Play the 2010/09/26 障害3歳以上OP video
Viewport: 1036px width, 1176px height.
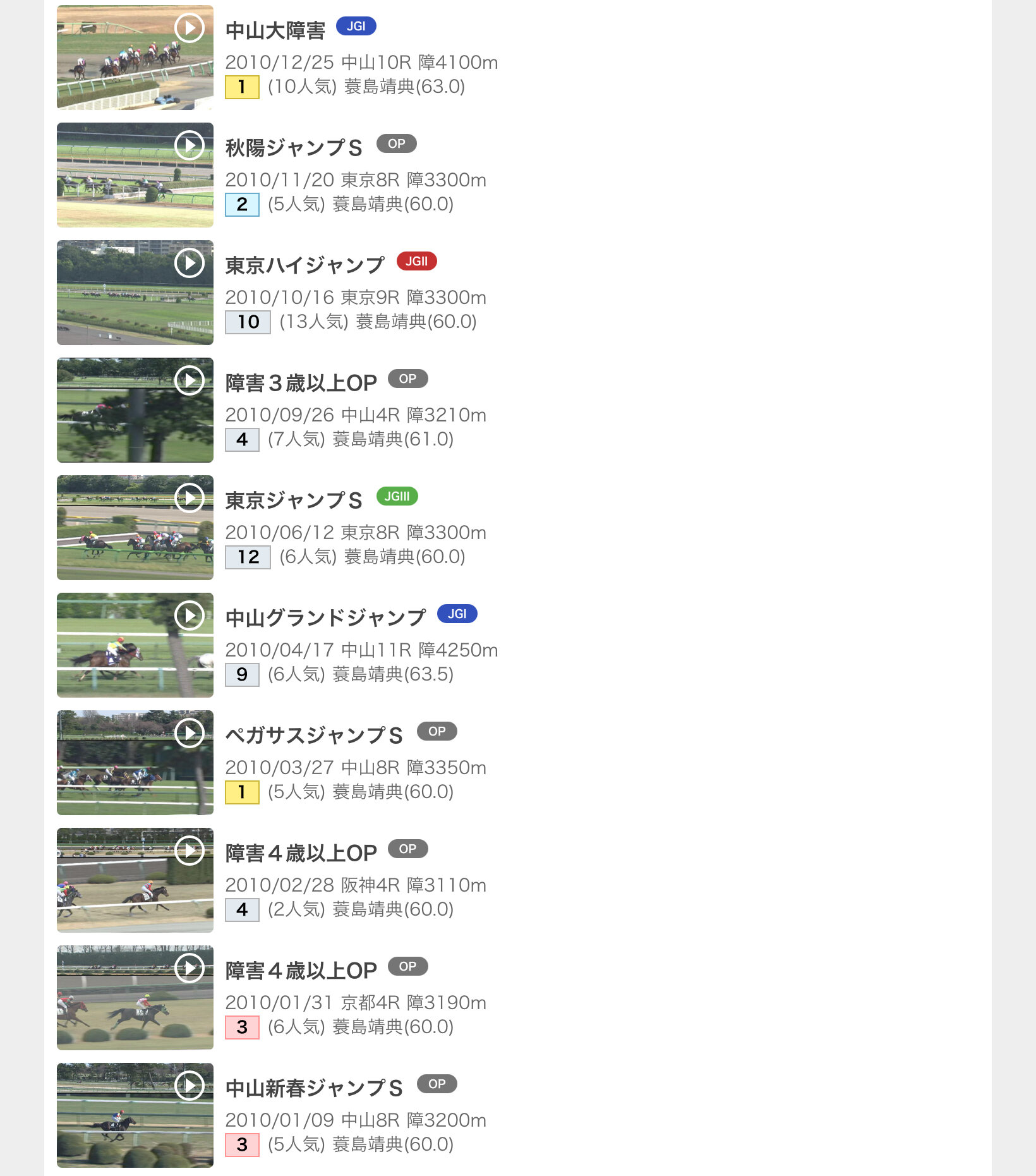point(189,381)
